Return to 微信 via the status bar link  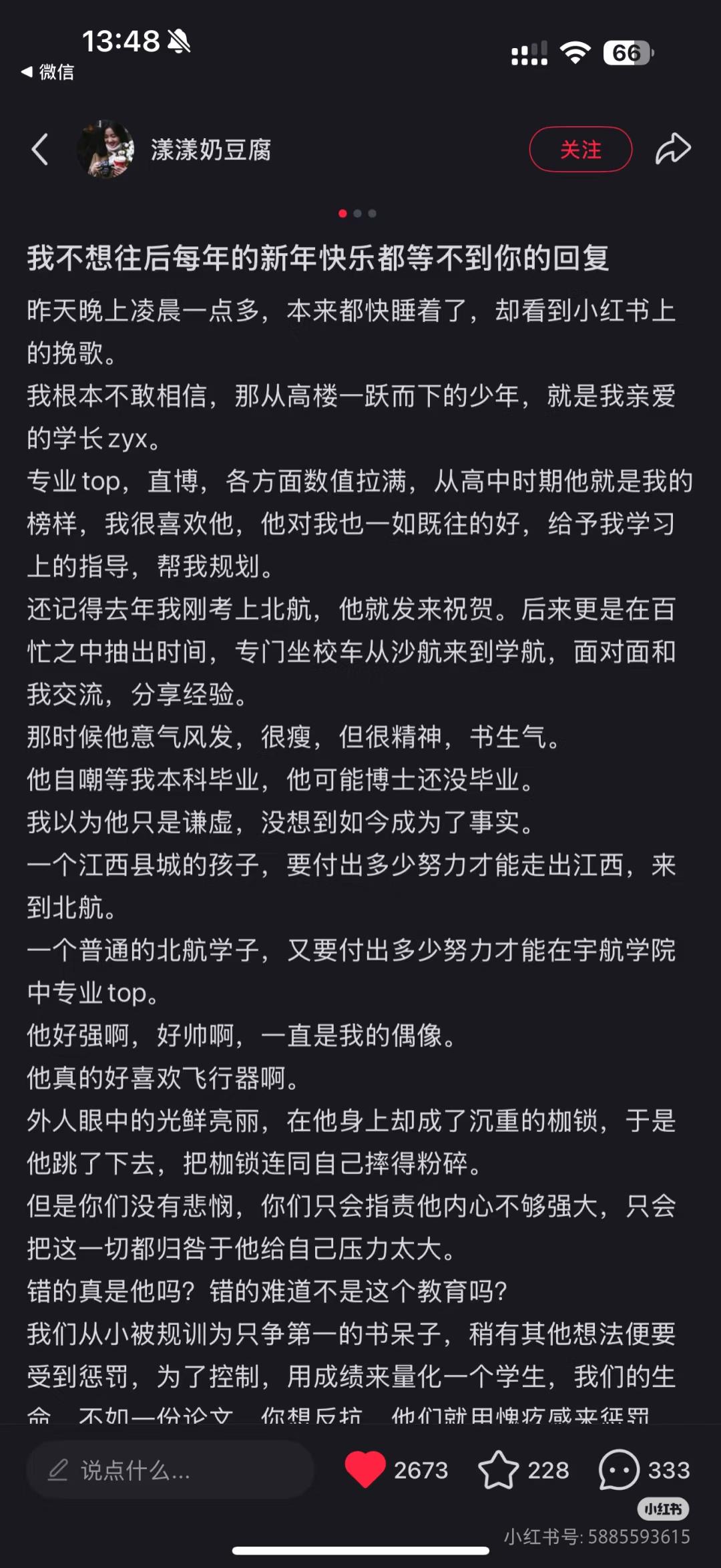click(47, 71)
